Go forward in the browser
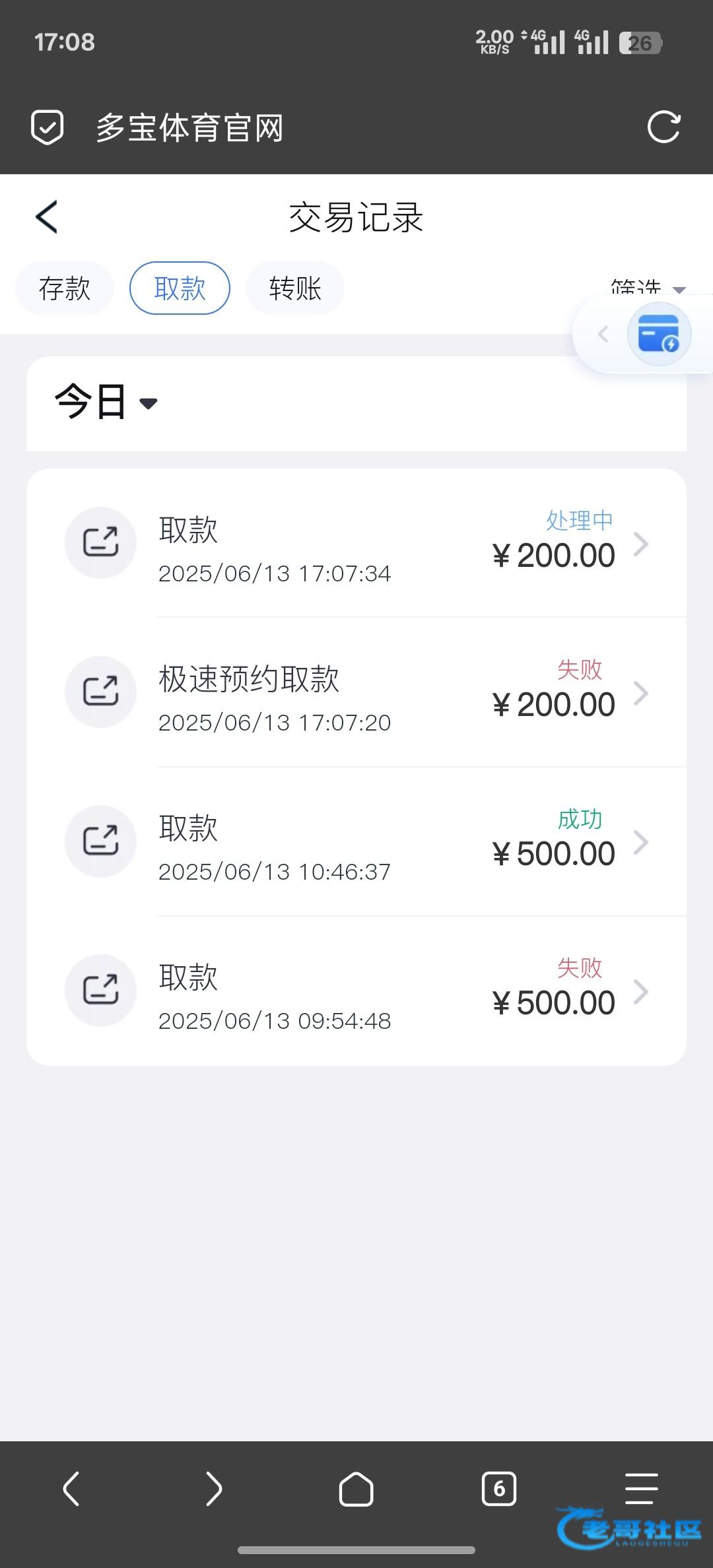The height and width of the screenshot is (1568, 713). 214,1489
